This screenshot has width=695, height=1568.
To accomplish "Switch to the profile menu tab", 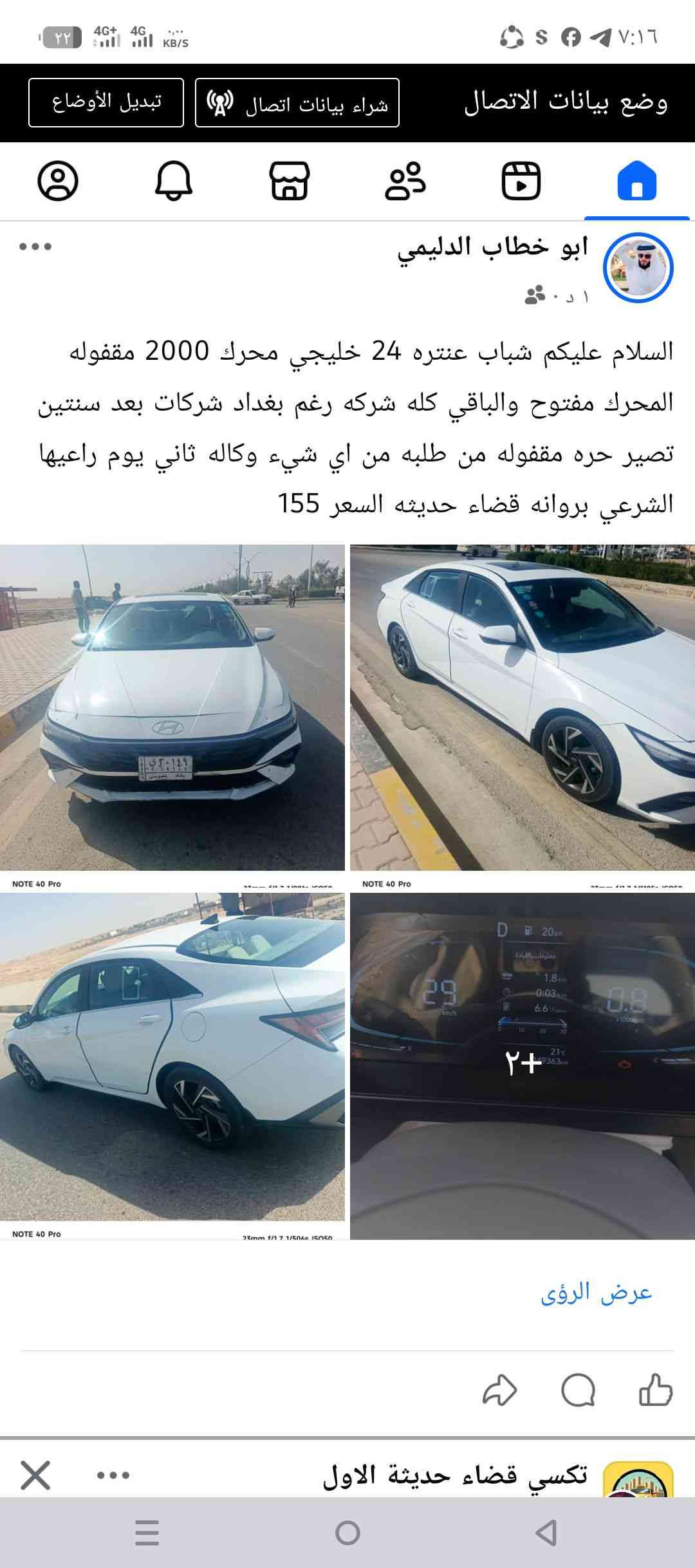I will click(x=58, y=182).
